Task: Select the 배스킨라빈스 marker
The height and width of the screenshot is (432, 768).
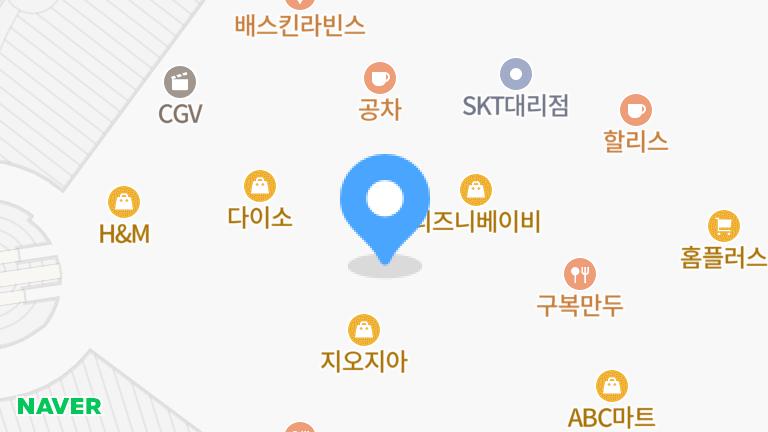Action: tap(300, 22)
